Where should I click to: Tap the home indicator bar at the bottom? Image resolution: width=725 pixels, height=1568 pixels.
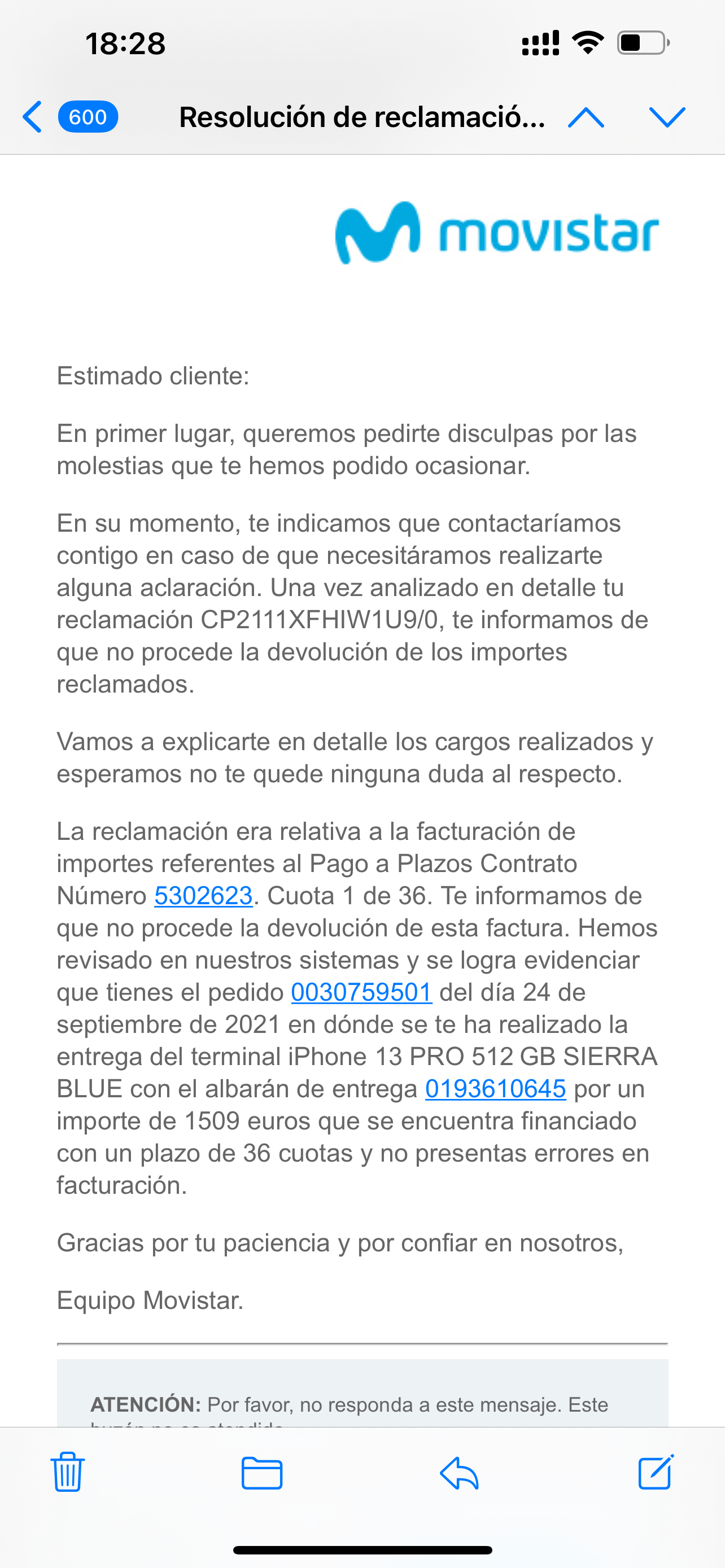point(362,1548)
